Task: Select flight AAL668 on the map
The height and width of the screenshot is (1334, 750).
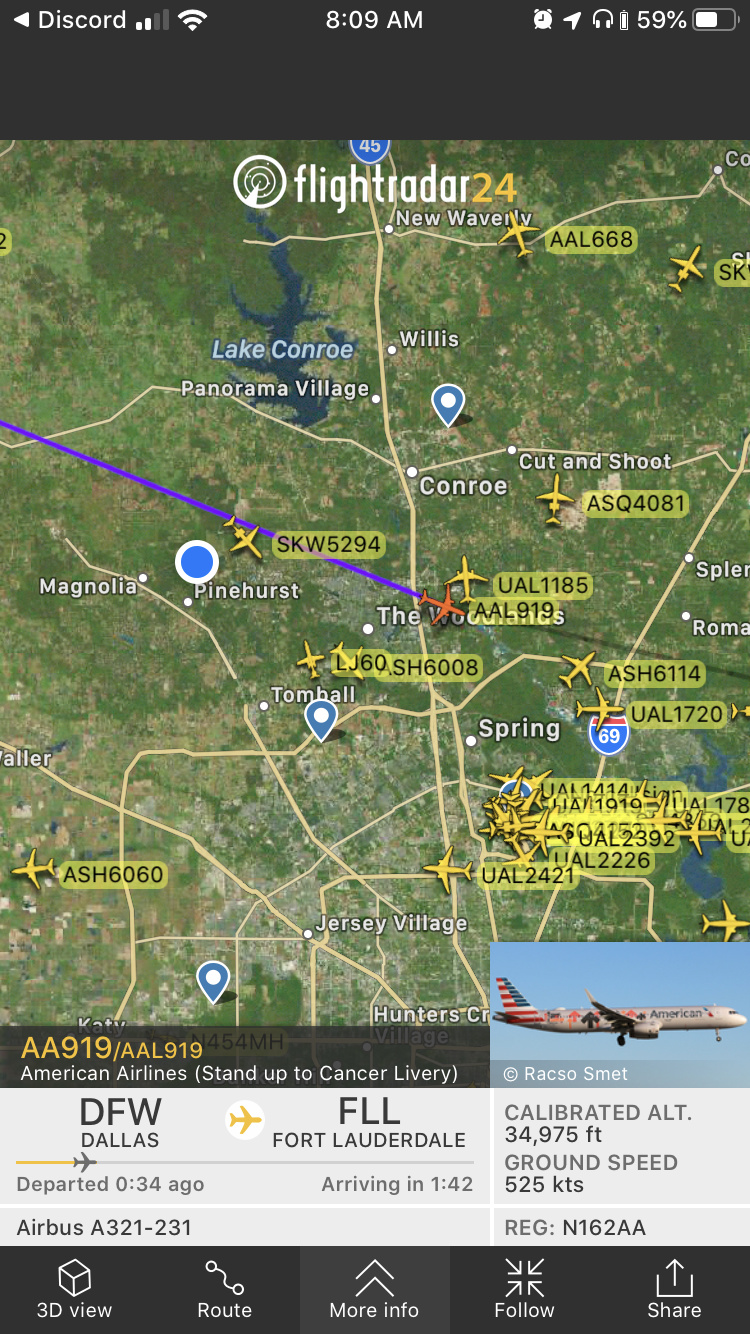Action: click(519, 235)
